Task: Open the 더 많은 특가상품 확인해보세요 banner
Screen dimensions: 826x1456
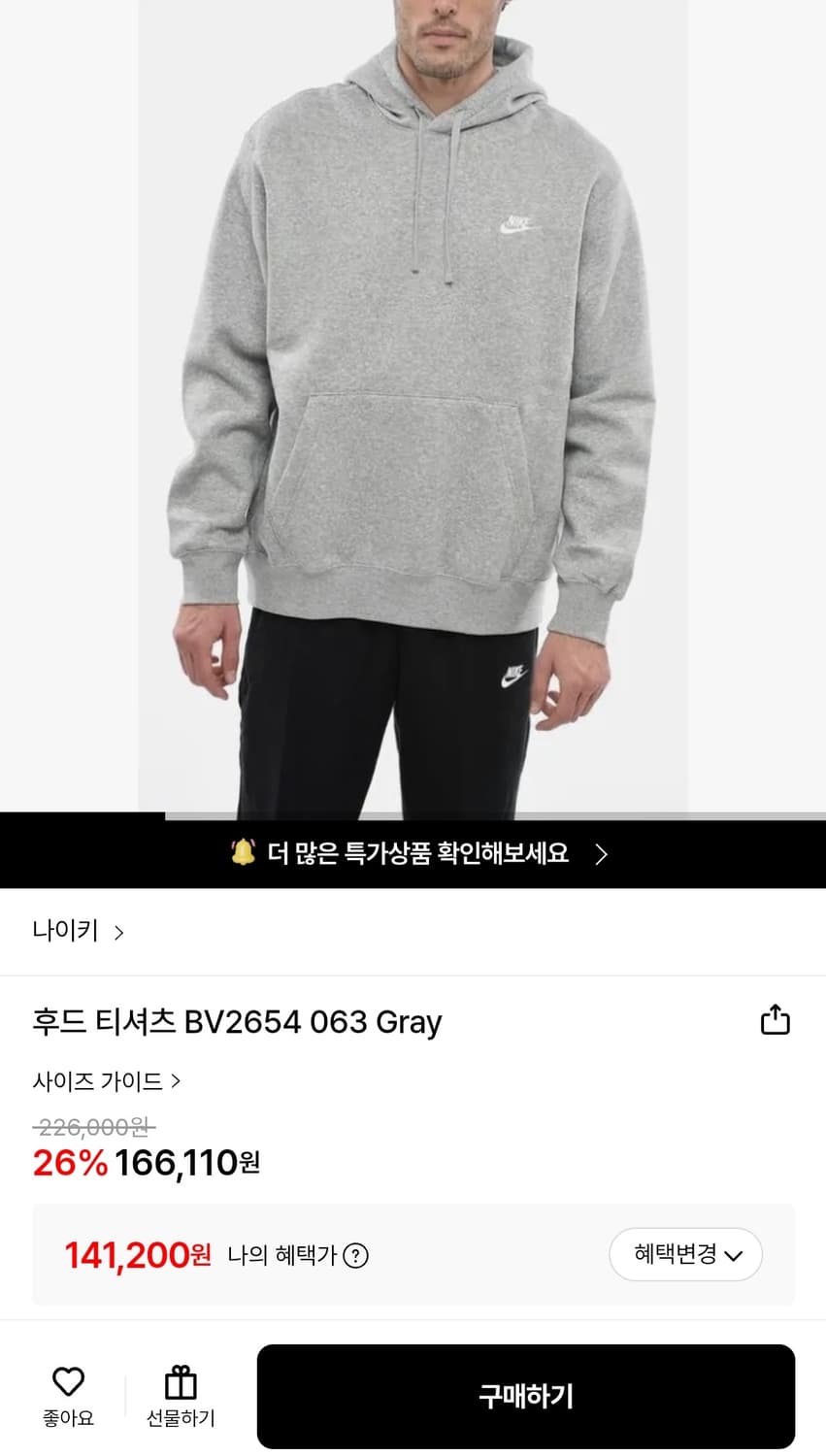Action: pyautogui.click(x=413, y=852)
